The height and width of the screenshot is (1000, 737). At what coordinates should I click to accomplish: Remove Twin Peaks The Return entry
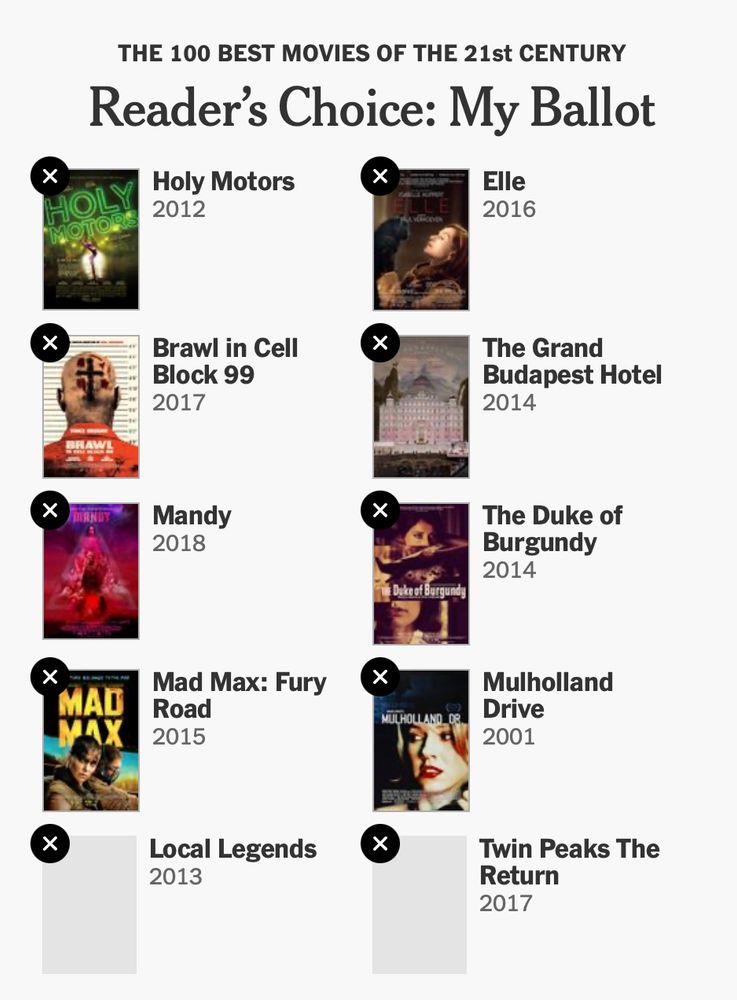(x=380, y=844)
